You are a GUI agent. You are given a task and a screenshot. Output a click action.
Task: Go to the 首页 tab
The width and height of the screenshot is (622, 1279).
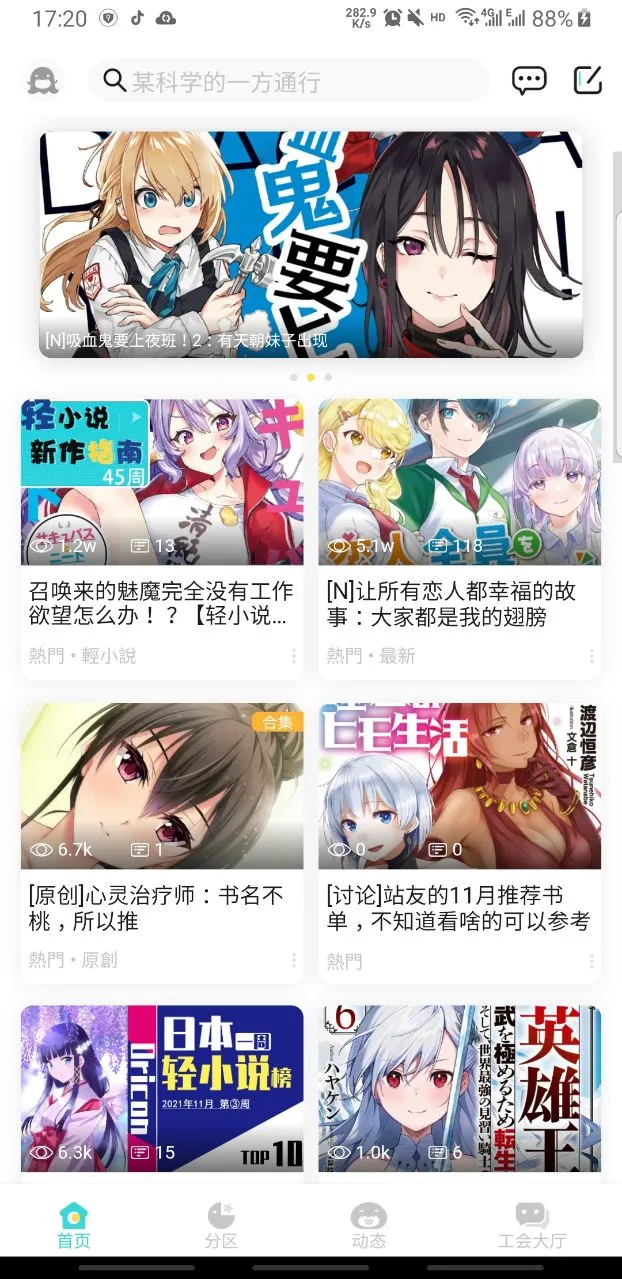(x=74, y=1226)
